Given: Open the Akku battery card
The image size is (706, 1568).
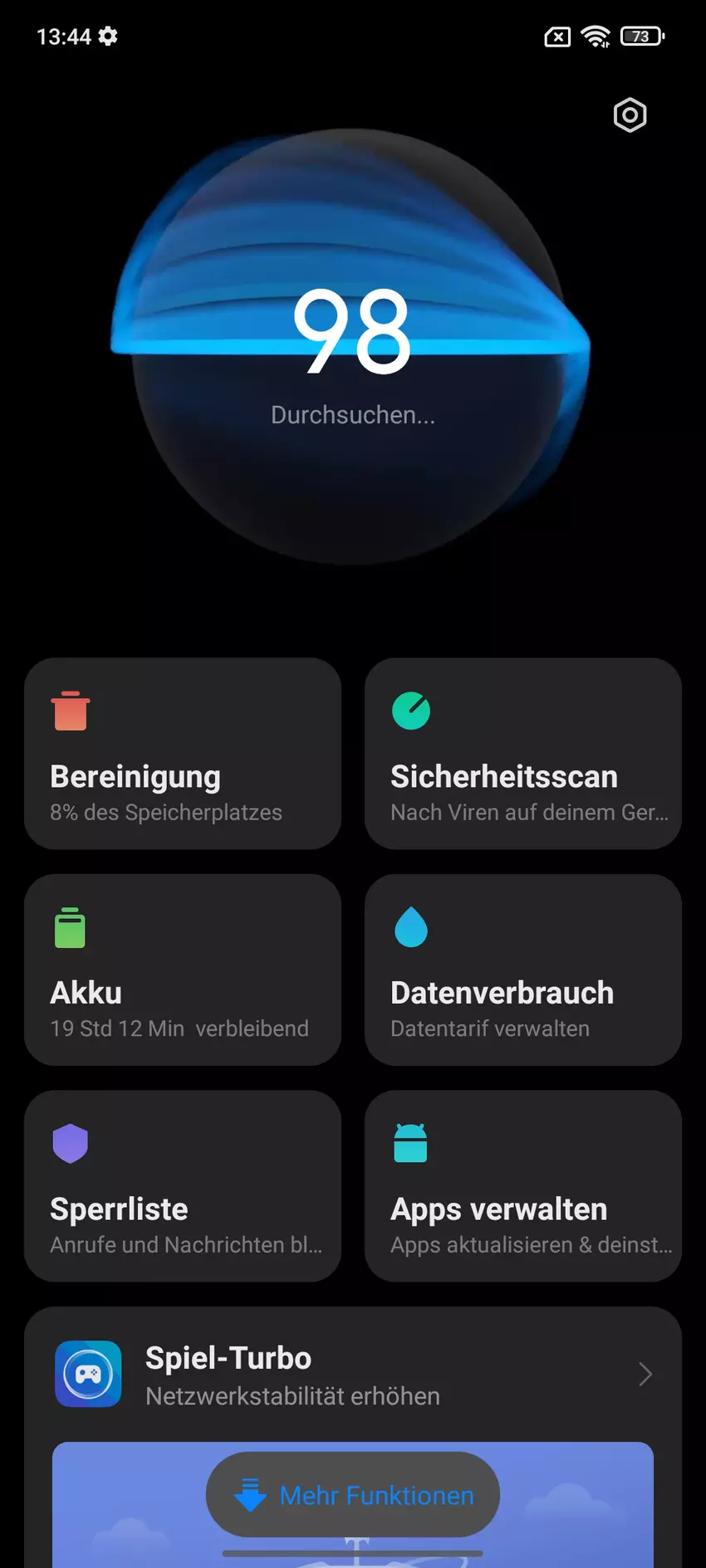Looking at the screenshot, I should tap(183, 970).
